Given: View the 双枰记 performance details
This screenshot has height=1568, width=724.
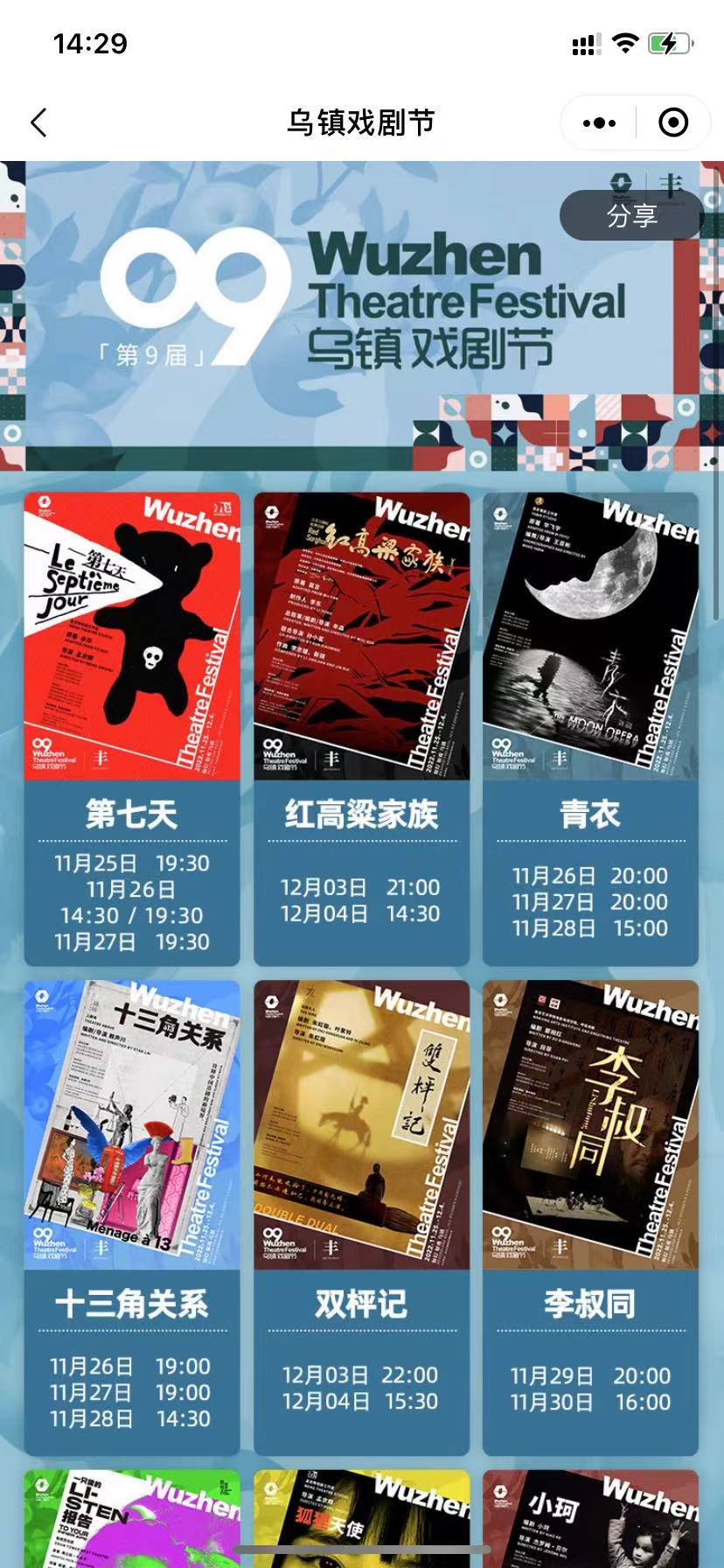Looking at the screenshot, I should coord(361,1216).
